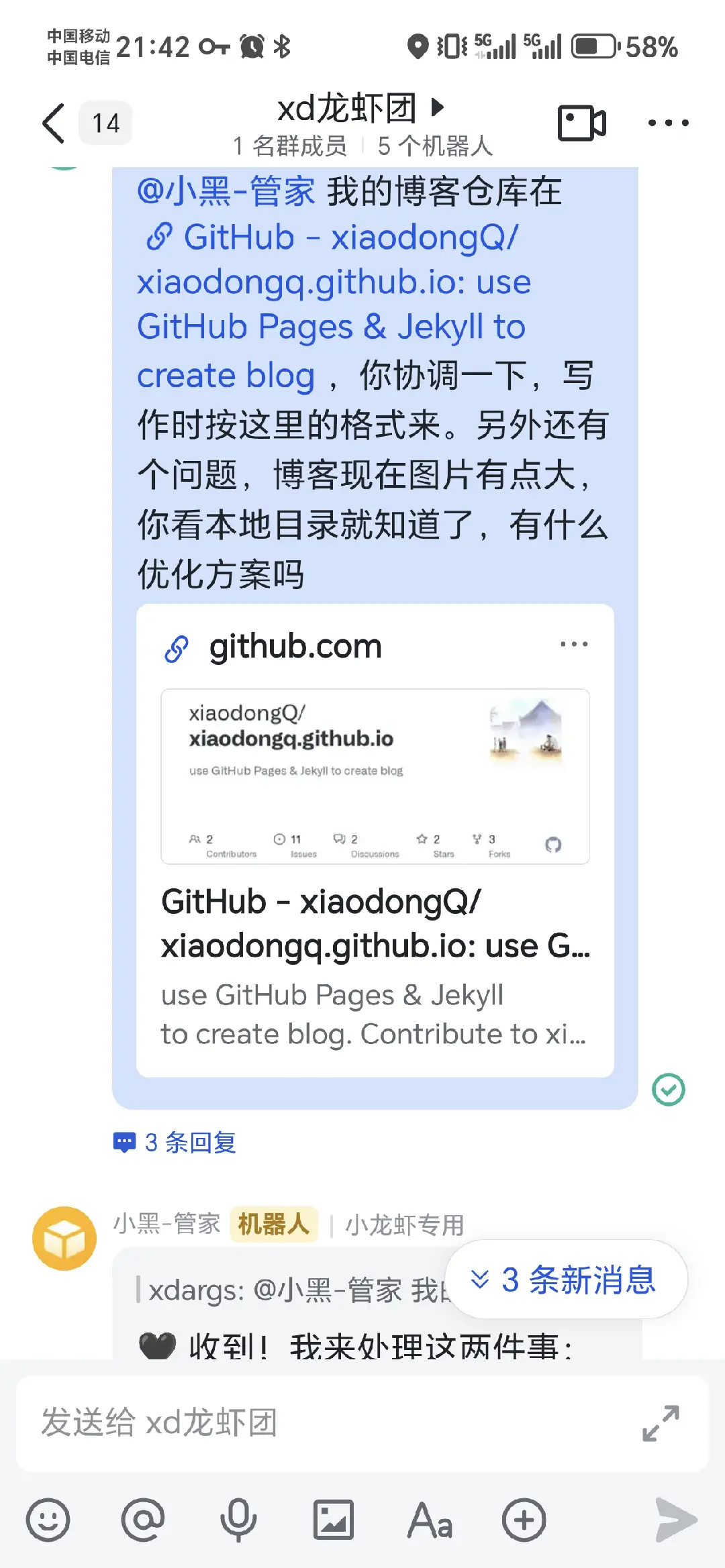The width and height of the screenshot is (725, 1568).
Task: Open 小黑-管家 robot avatar profile
Action: [64, 1238]
